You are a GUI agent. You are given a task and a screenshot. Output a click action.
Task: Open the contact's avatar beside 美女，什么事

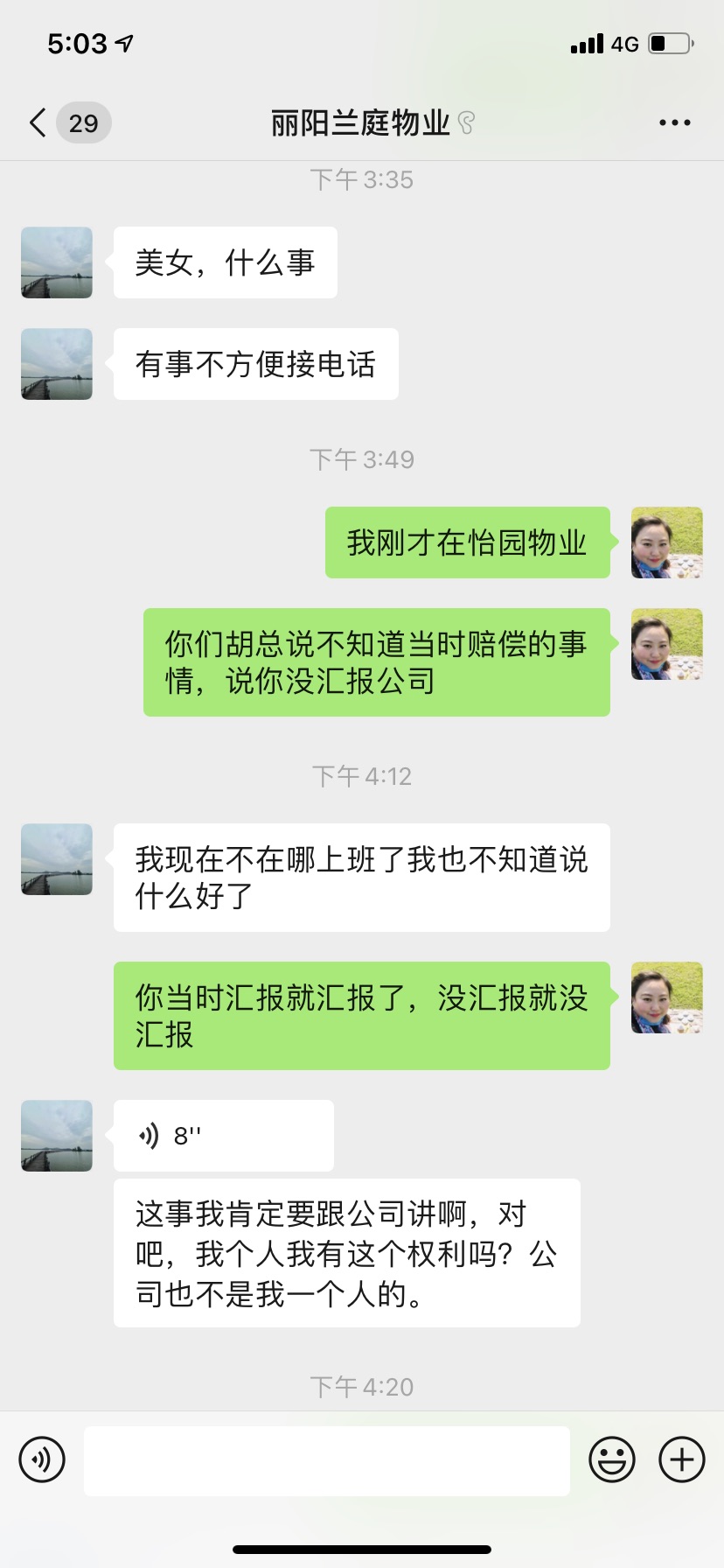point(57,262)
